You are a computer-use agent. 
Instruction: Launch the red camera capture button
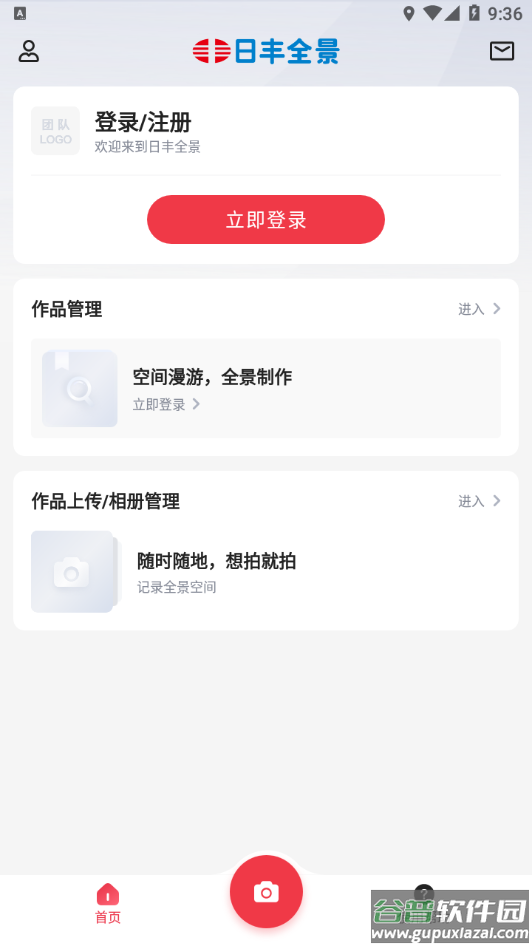tap(266, 892)
